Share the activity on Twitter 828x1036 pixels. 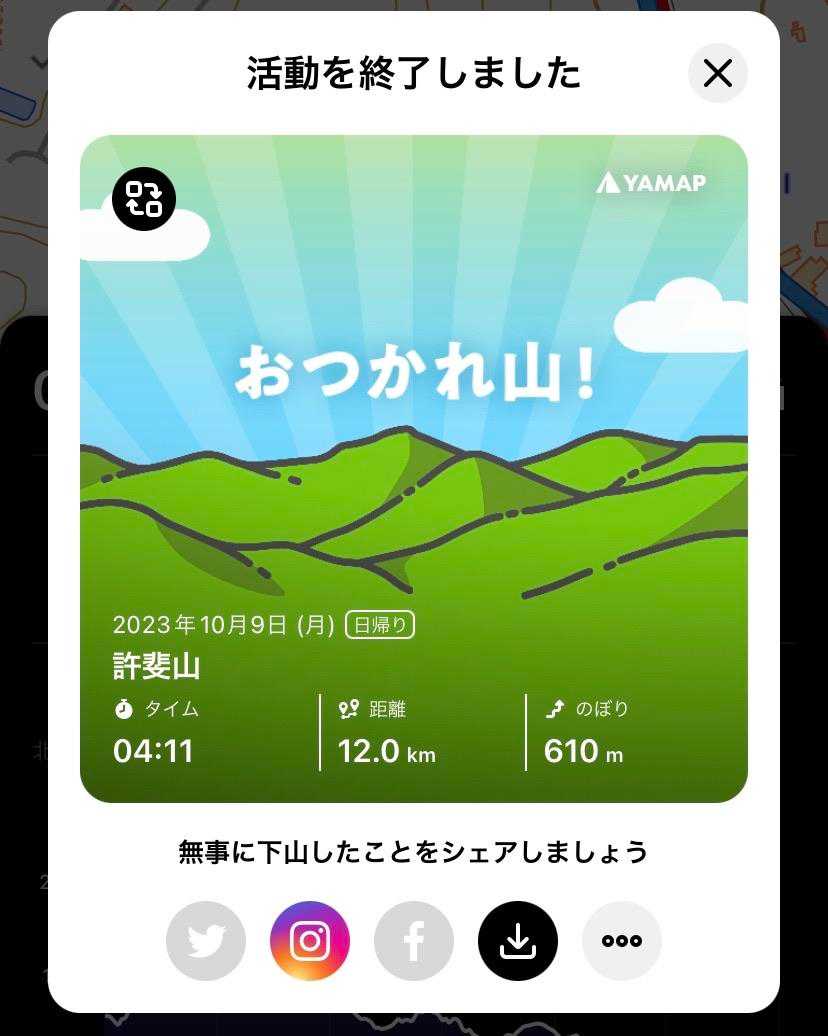tap(206, 941)
